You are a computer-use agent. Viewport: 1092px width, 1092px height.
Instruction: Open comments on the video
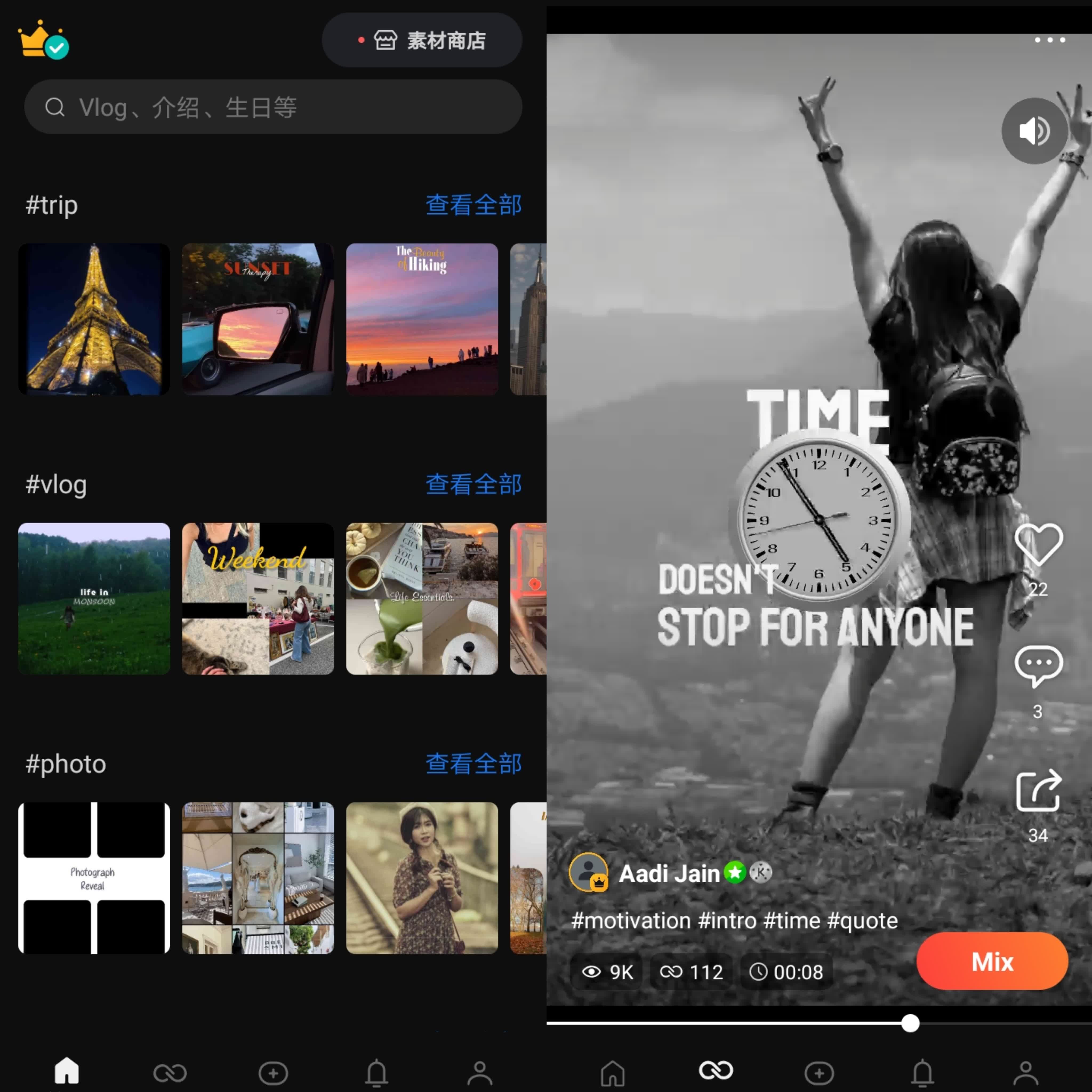coord(1038,666)
